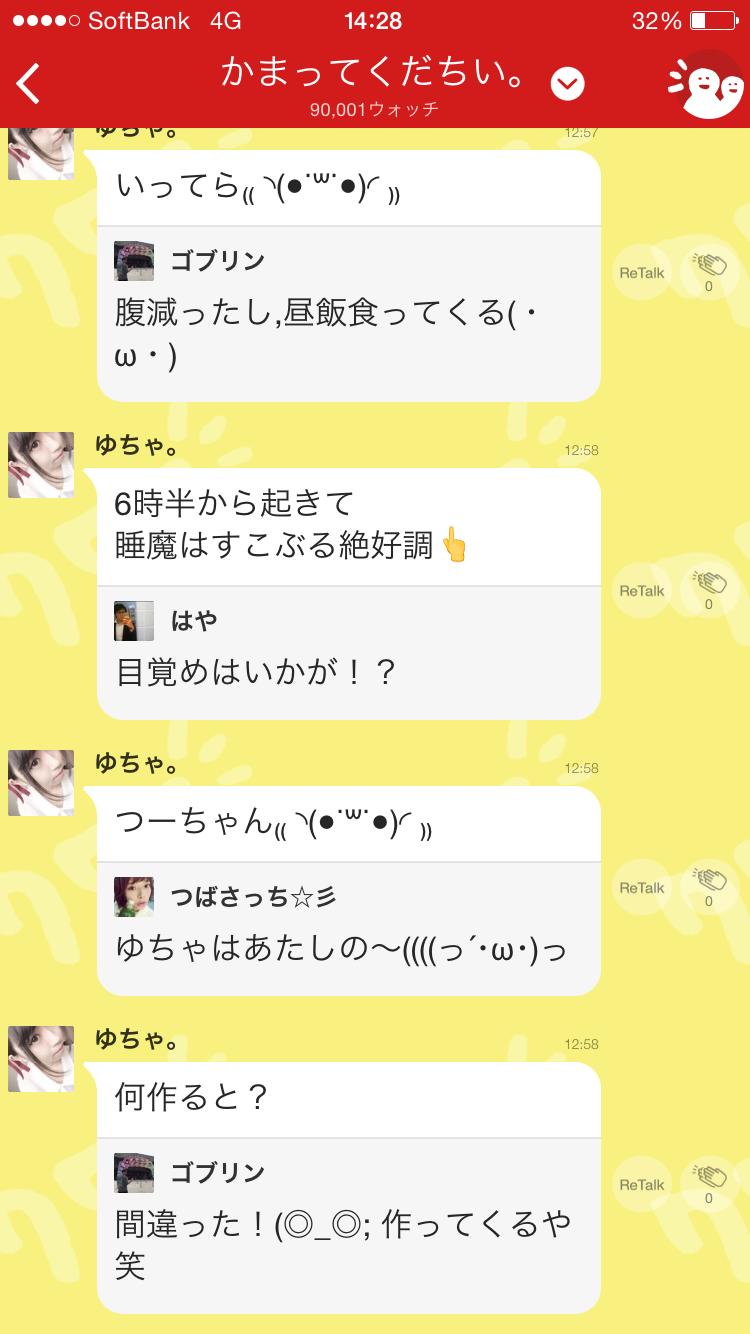Screen dimensions: 750x1334
Task: ReTalk the 6時半から起きて message
Action: [x=641, y=591]
